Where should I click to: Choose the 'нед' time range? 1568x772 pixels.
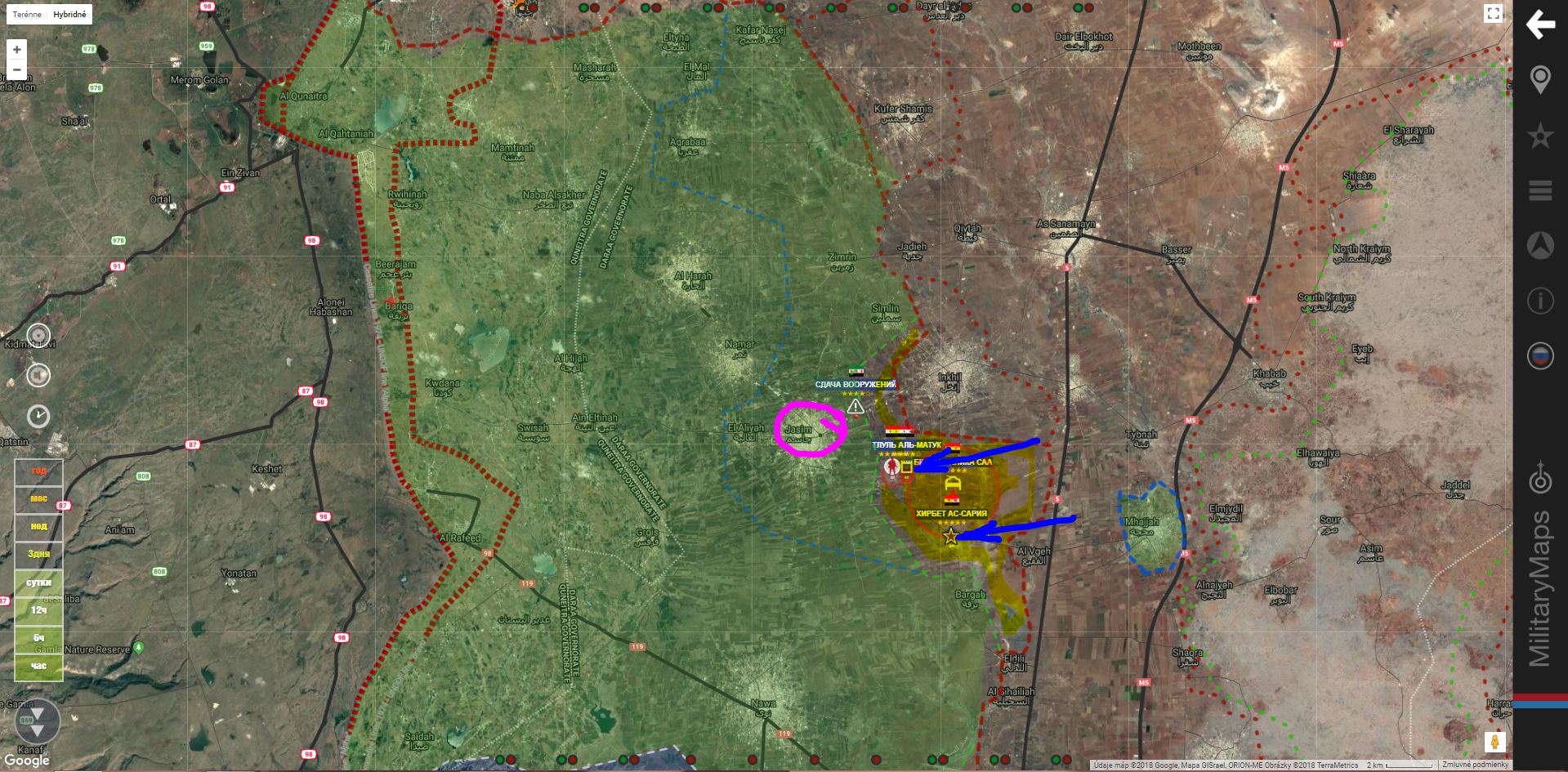[38, 527]
